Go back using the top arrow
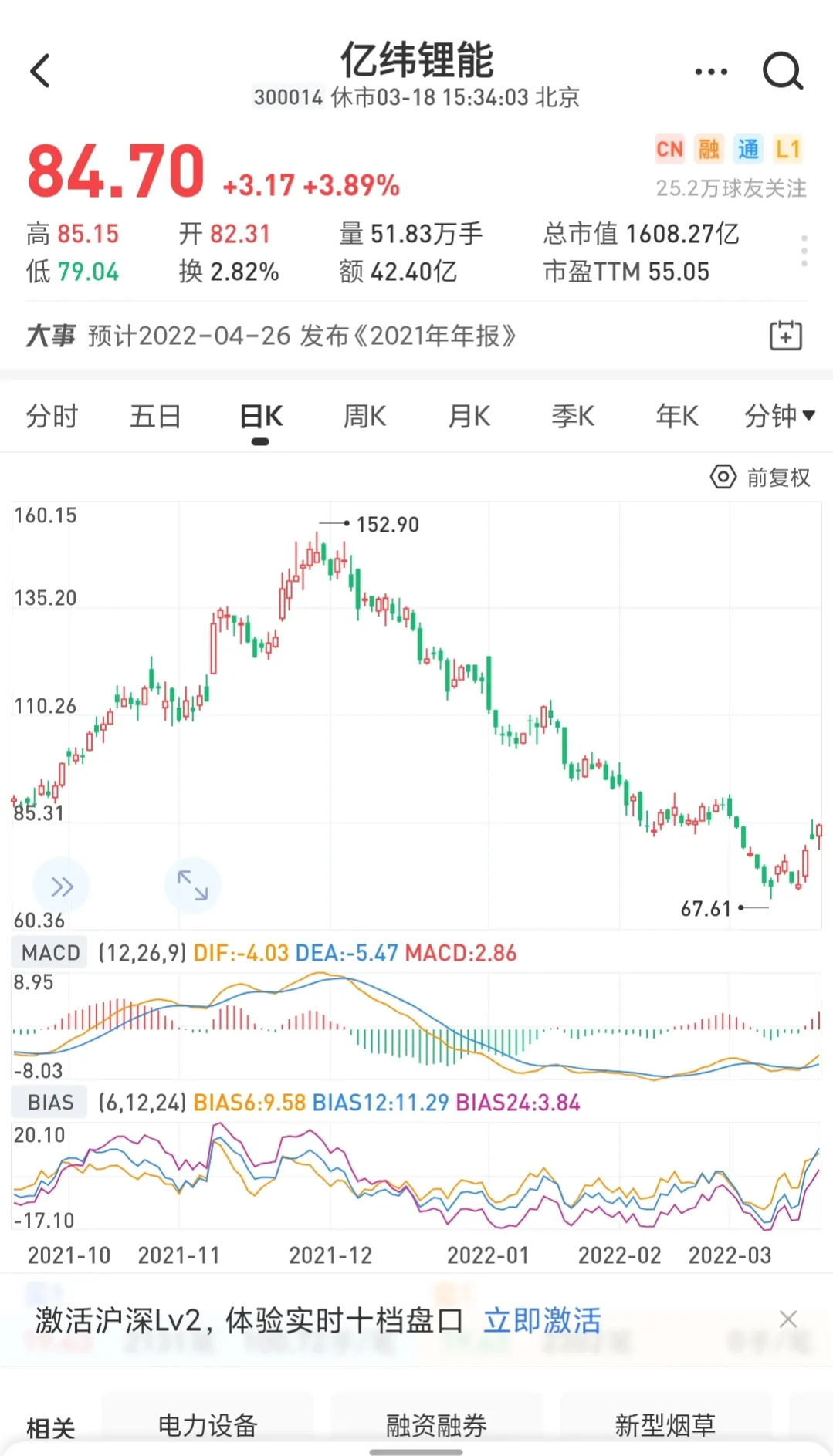 pos(40,71)
